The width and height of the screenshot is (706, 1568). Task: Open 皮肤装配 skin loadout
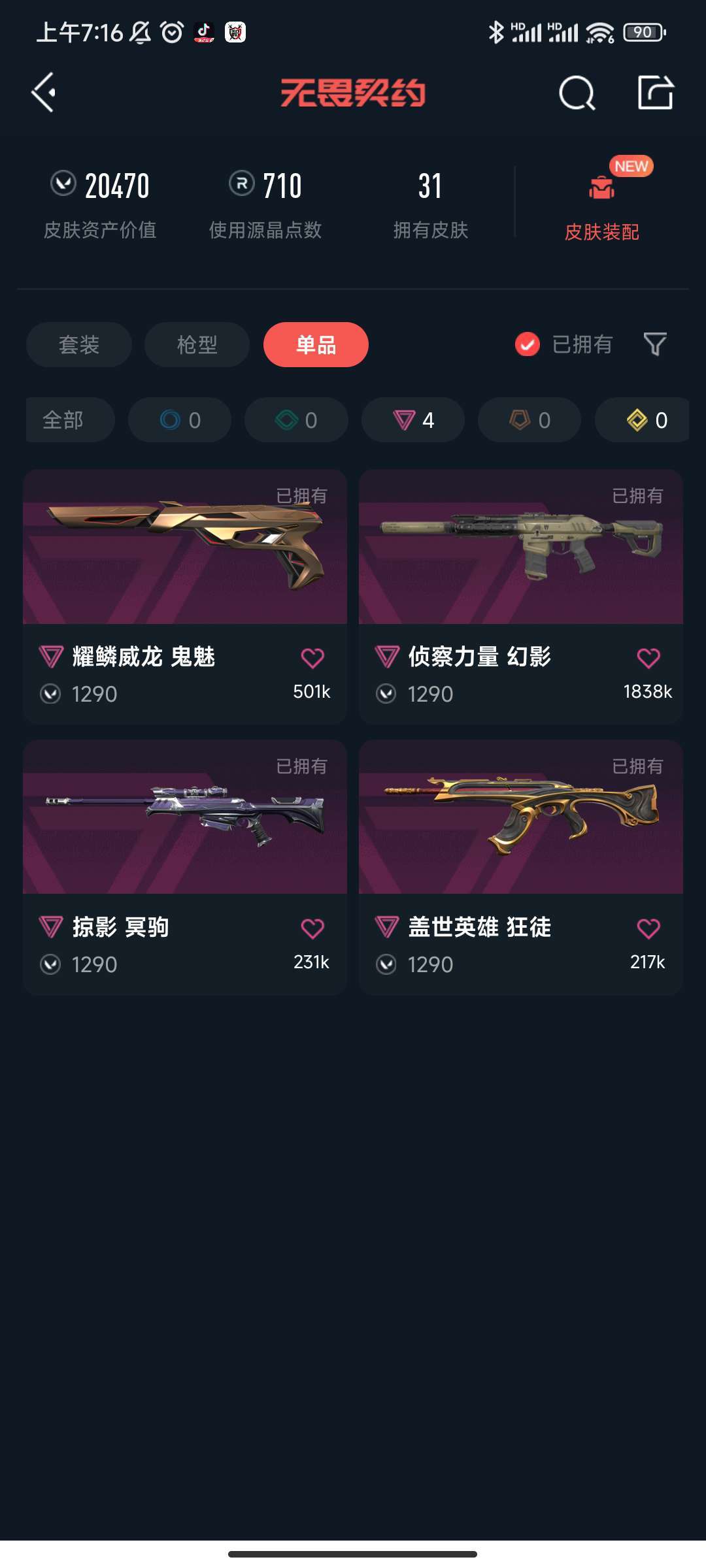click(601, 201)
